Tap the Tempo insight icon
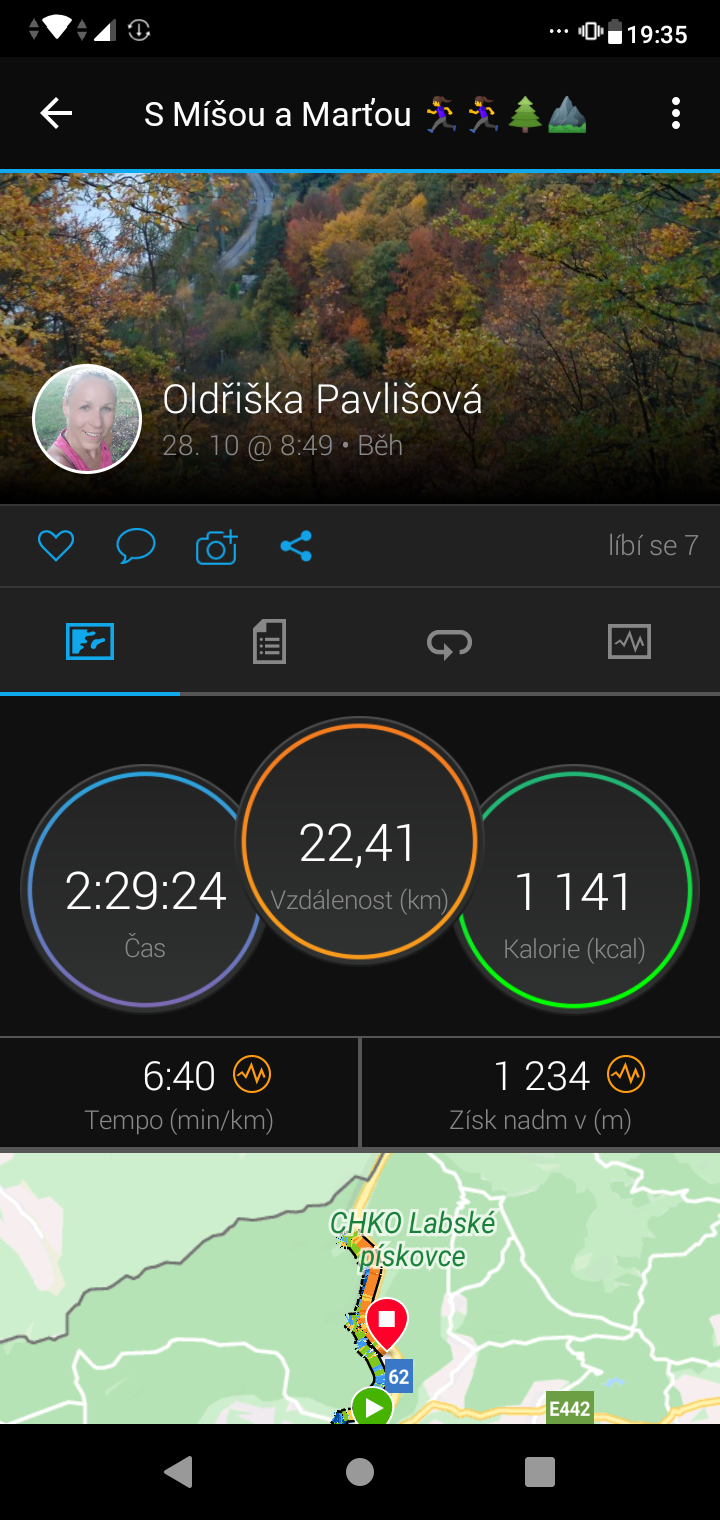Image resolution: width=720 pixels, height=1520 pixels. point(252,1075)
